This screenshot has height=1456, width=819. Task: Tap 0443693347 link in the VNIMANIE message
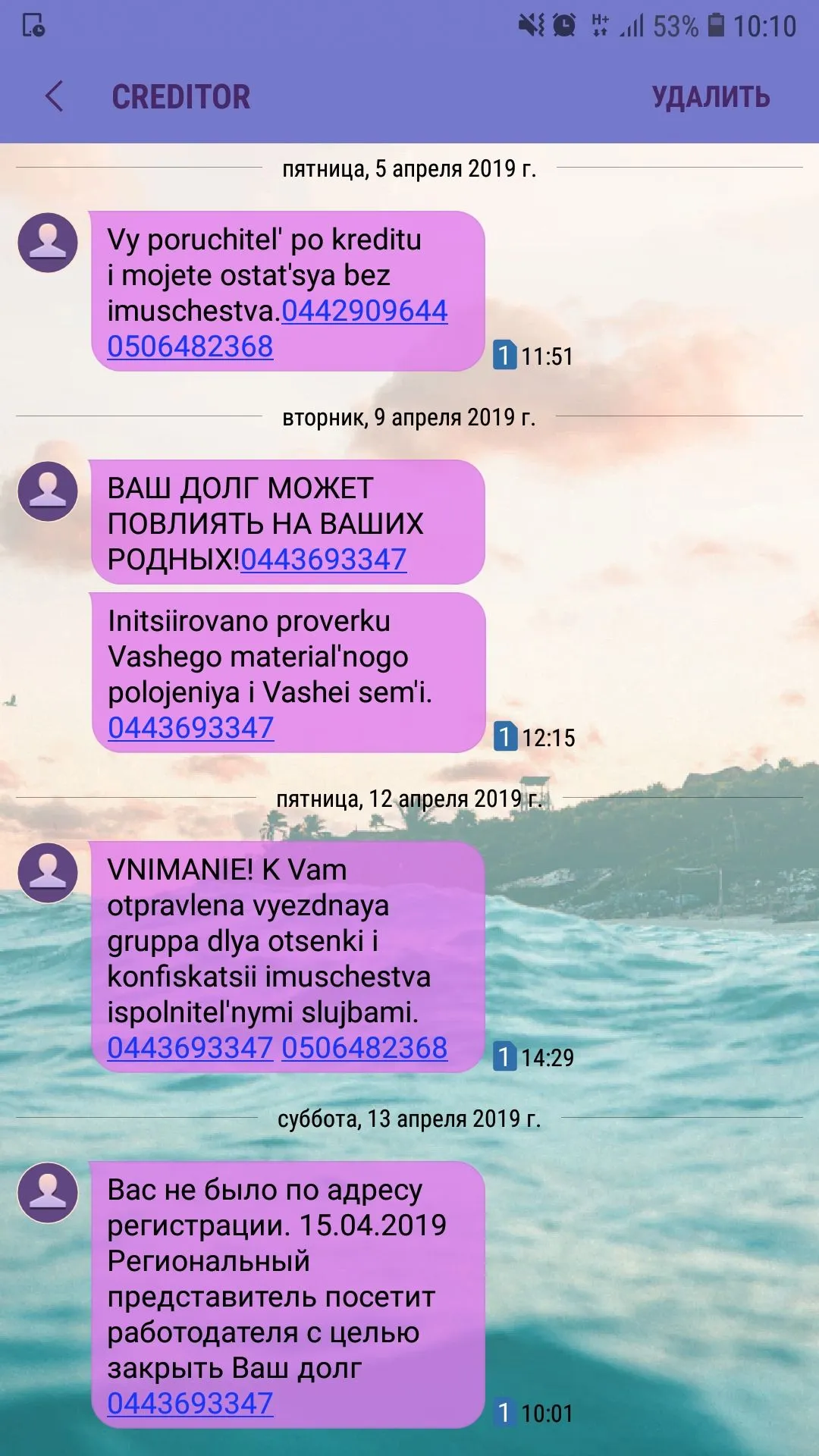tap(190, 1048)
